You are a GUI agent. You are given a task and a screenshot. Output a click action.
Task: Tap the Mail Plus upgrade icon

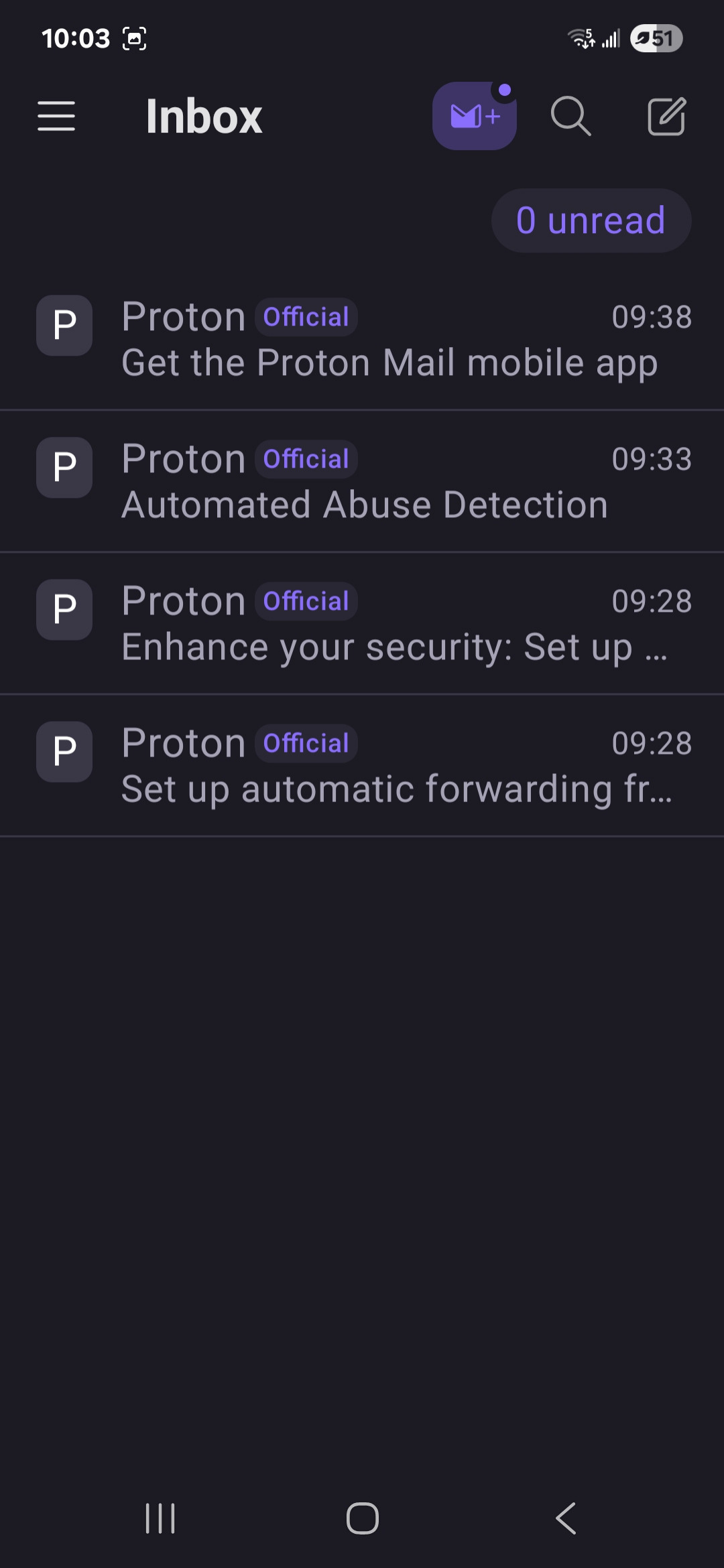475,115
